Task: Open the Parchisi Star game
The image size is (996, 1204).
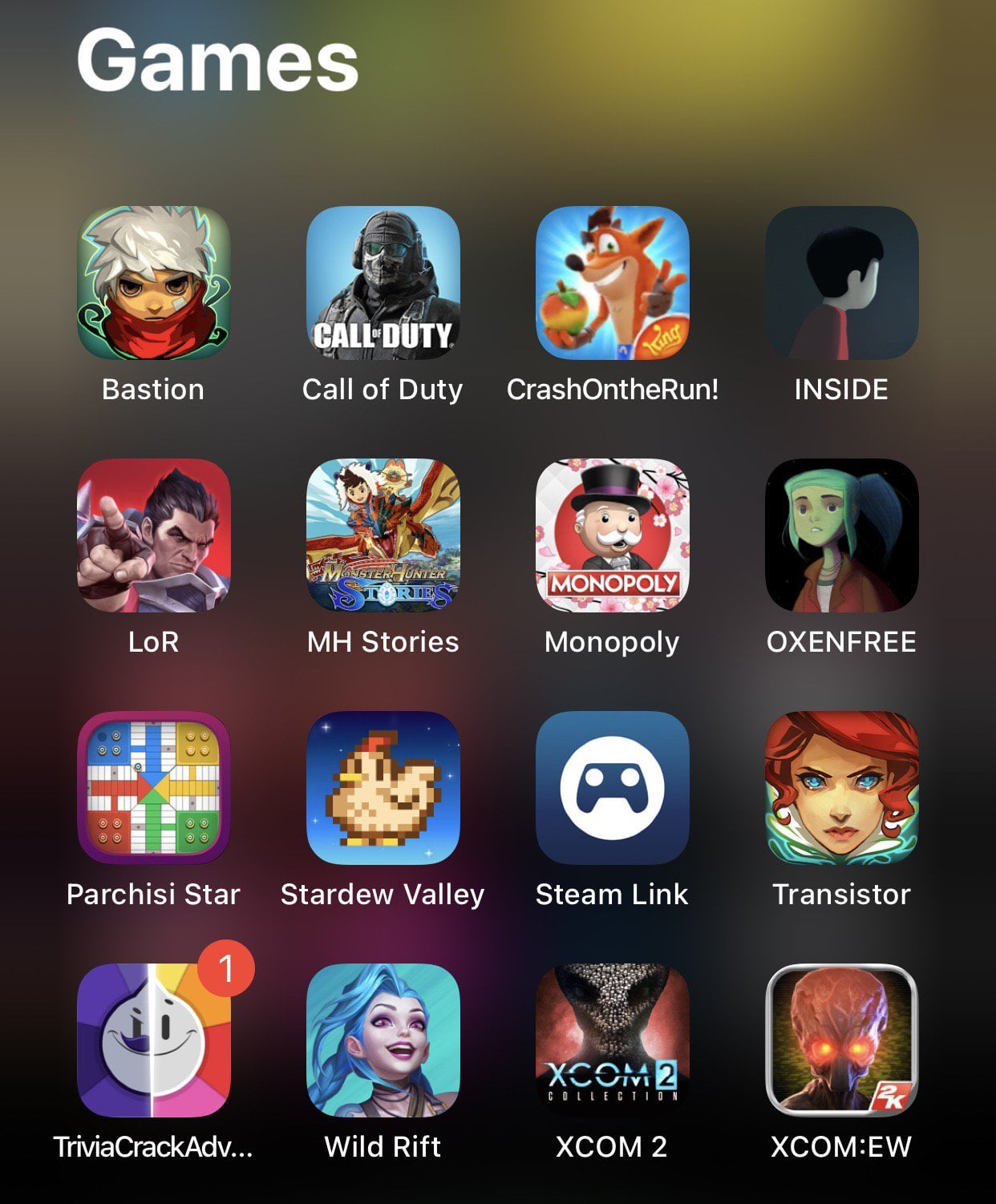Action: 153,788
